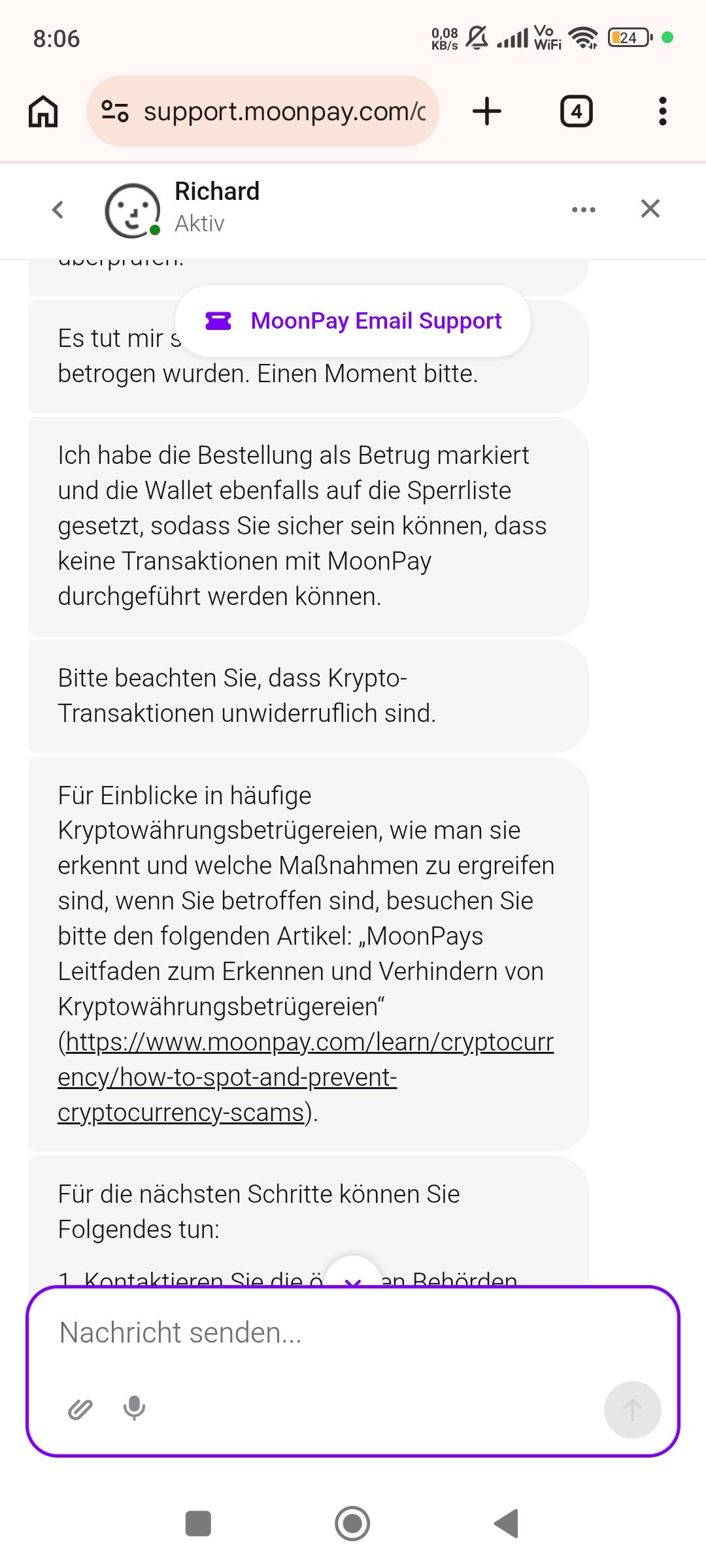Open a new browser tab
Screen dimensions: 706x1568
click(x=487, y=111)
